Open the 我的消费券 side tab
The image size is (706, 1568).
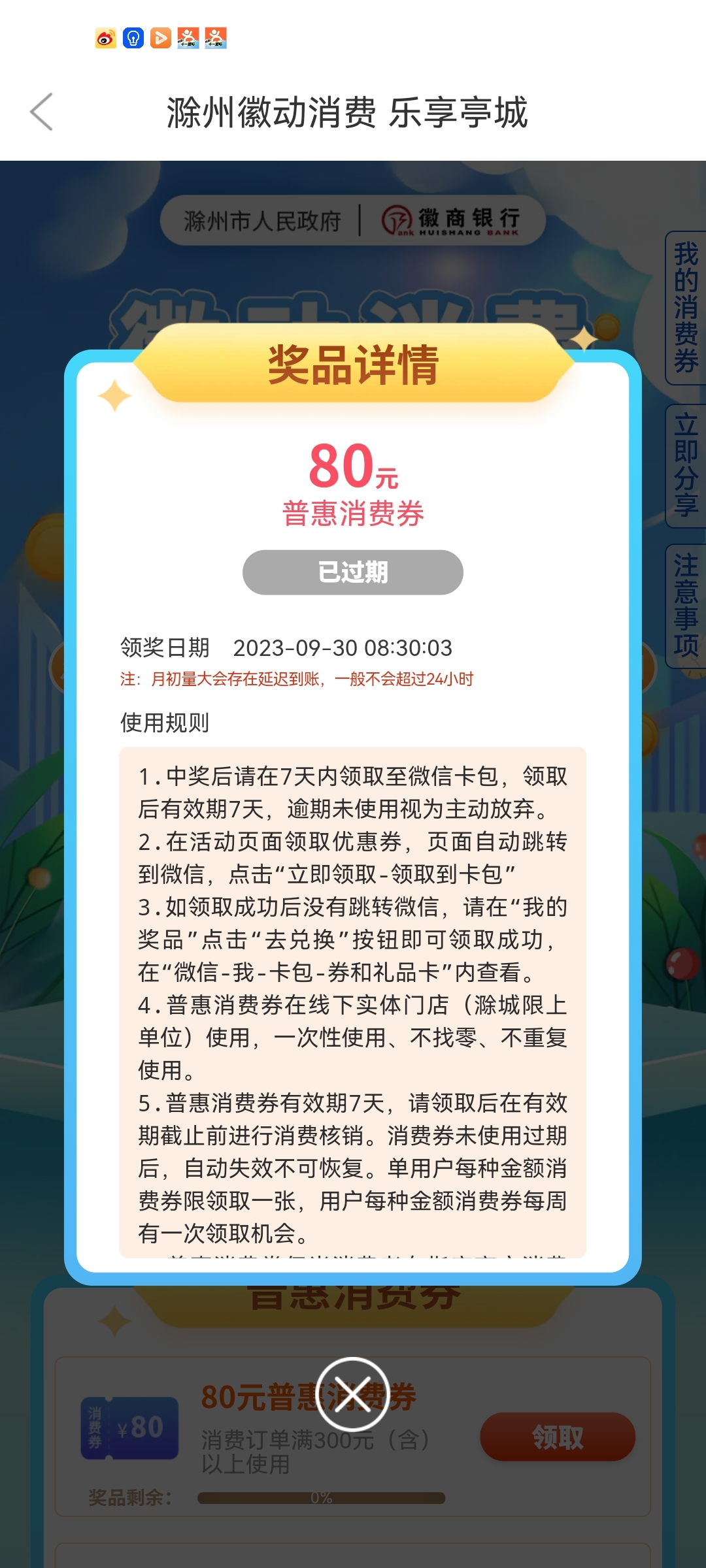[x=686, y=308]
